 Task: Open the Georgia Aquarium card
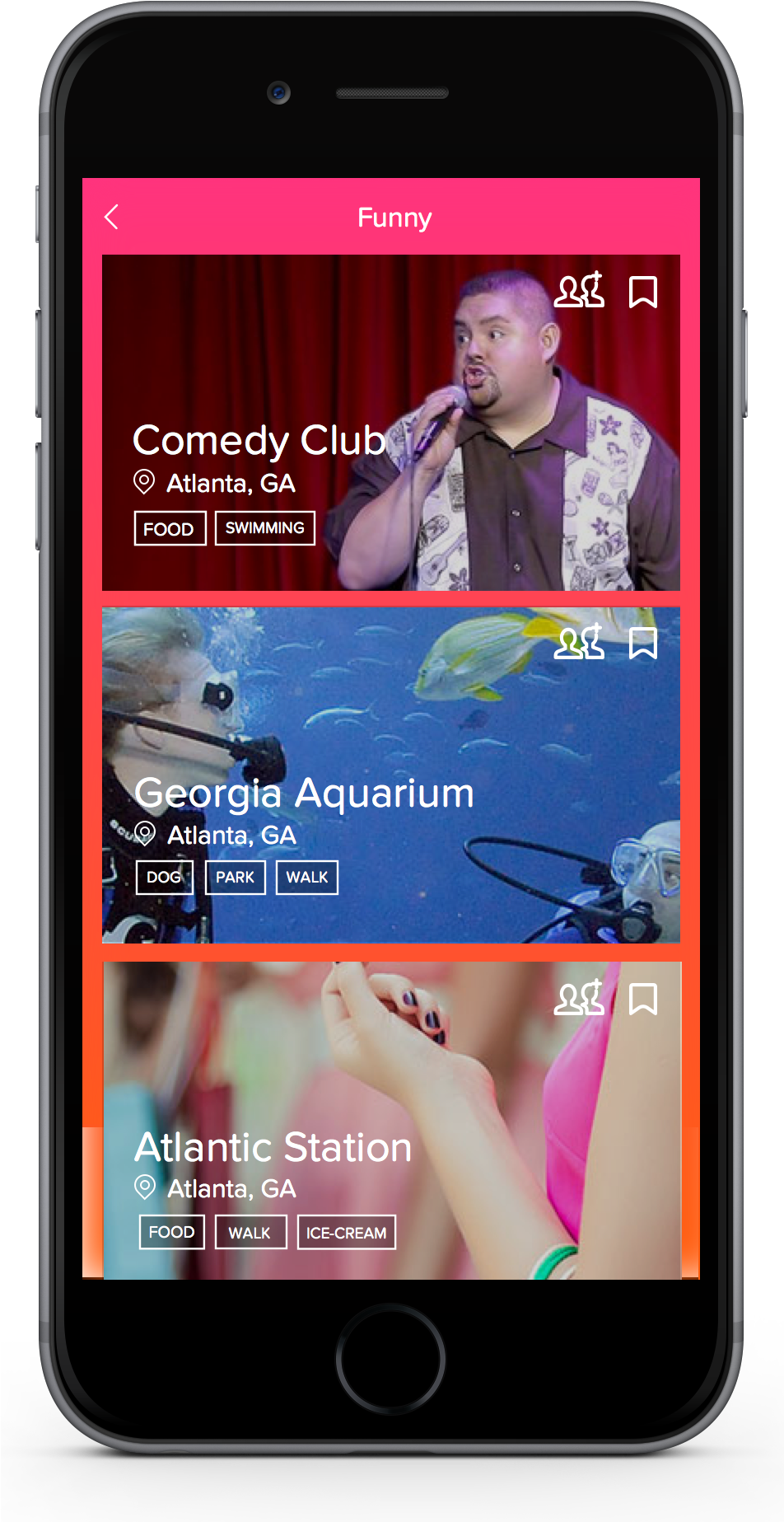point(304,794)
